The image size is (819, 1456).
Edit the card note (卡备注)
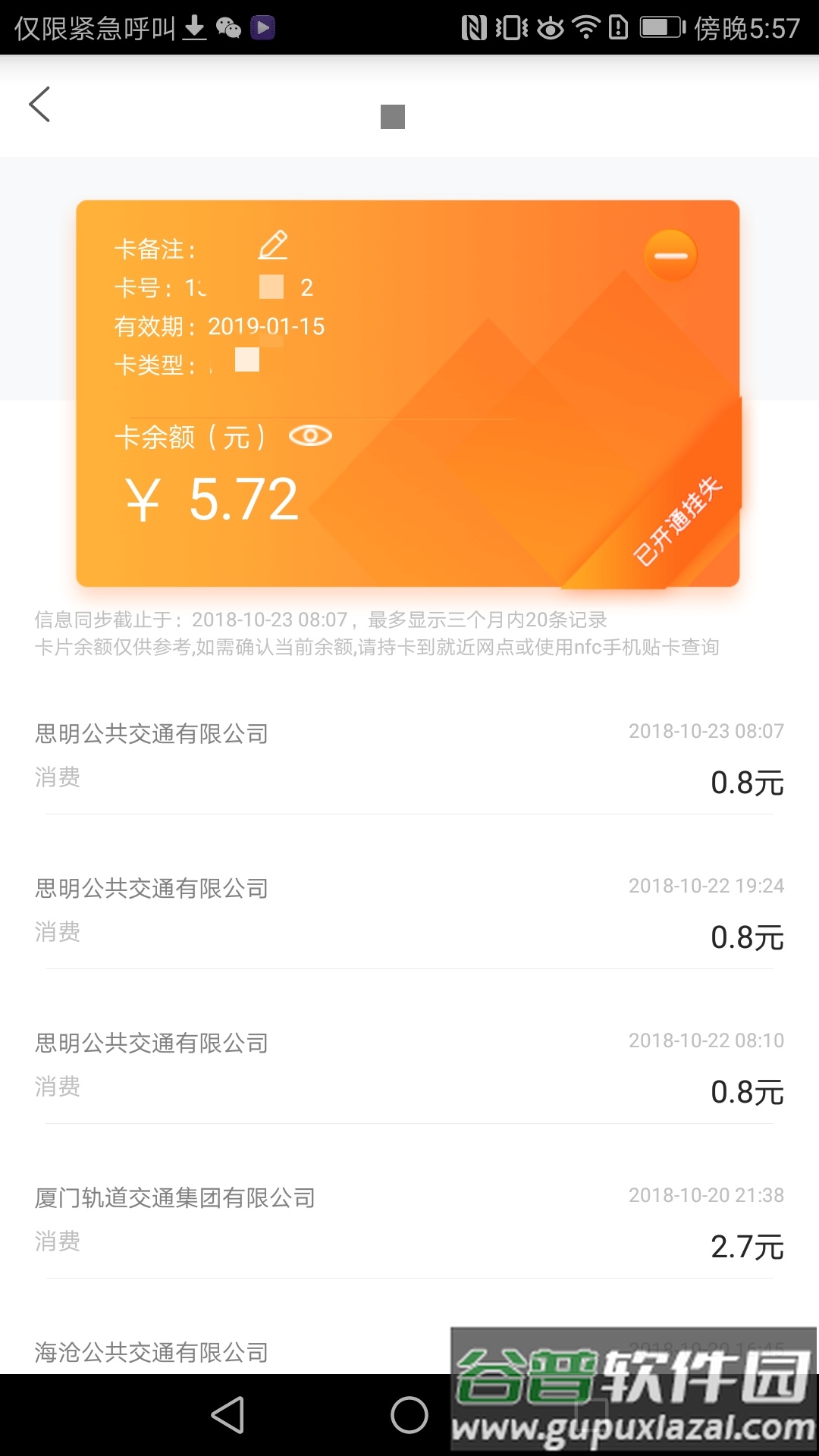tap(273, 246)
